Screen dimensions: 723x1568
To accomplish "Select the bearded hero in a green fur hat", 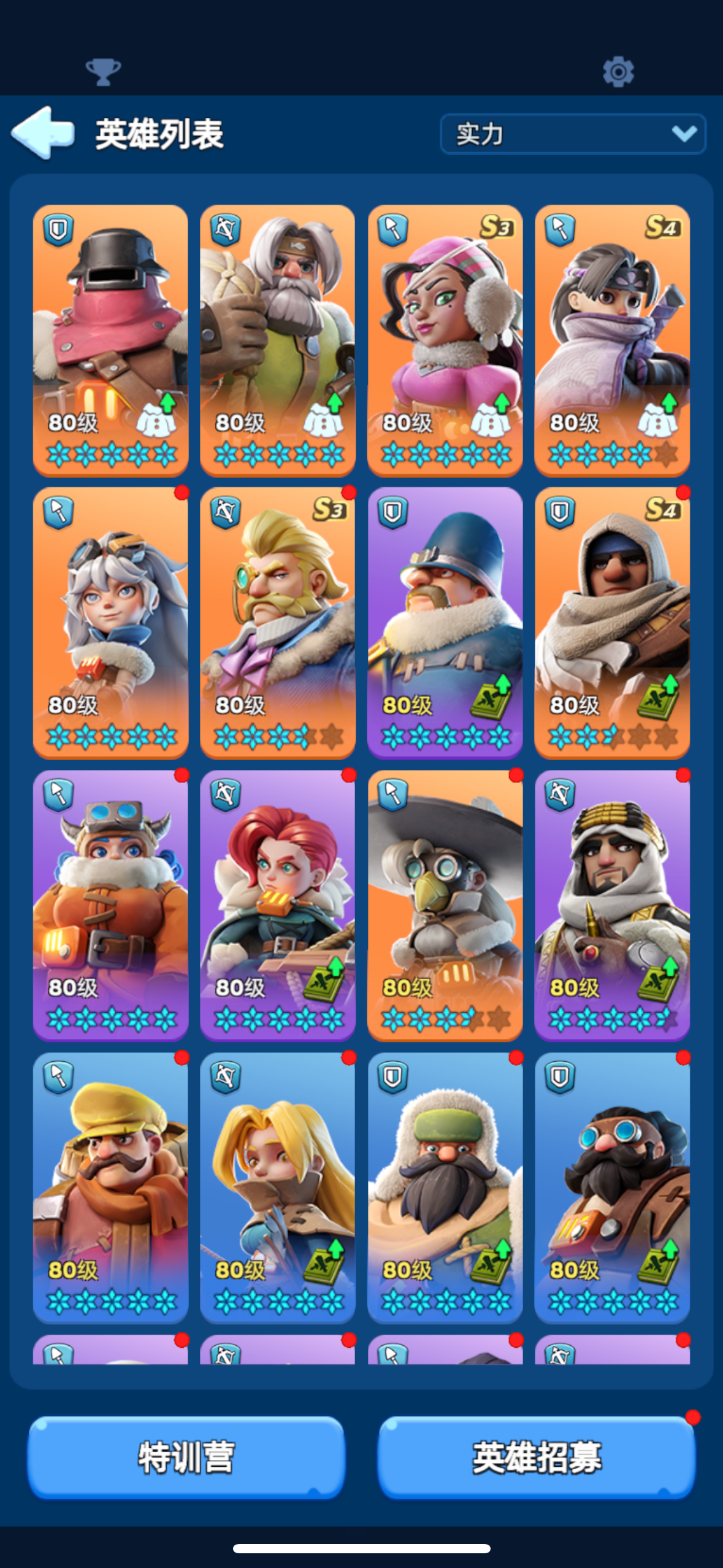I will (x=445, y=1188).
